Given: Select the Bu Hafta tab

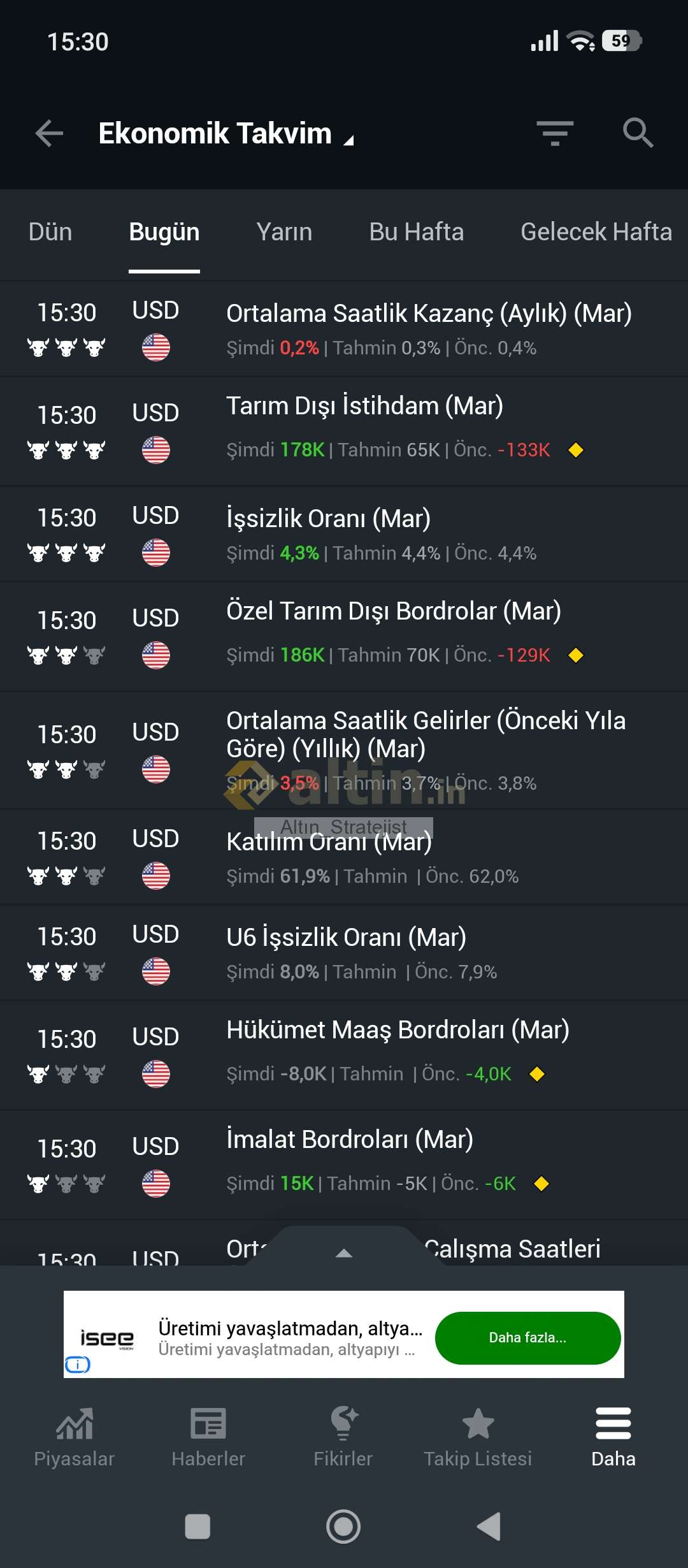Looking at the screenshot, I should (416, 232).
